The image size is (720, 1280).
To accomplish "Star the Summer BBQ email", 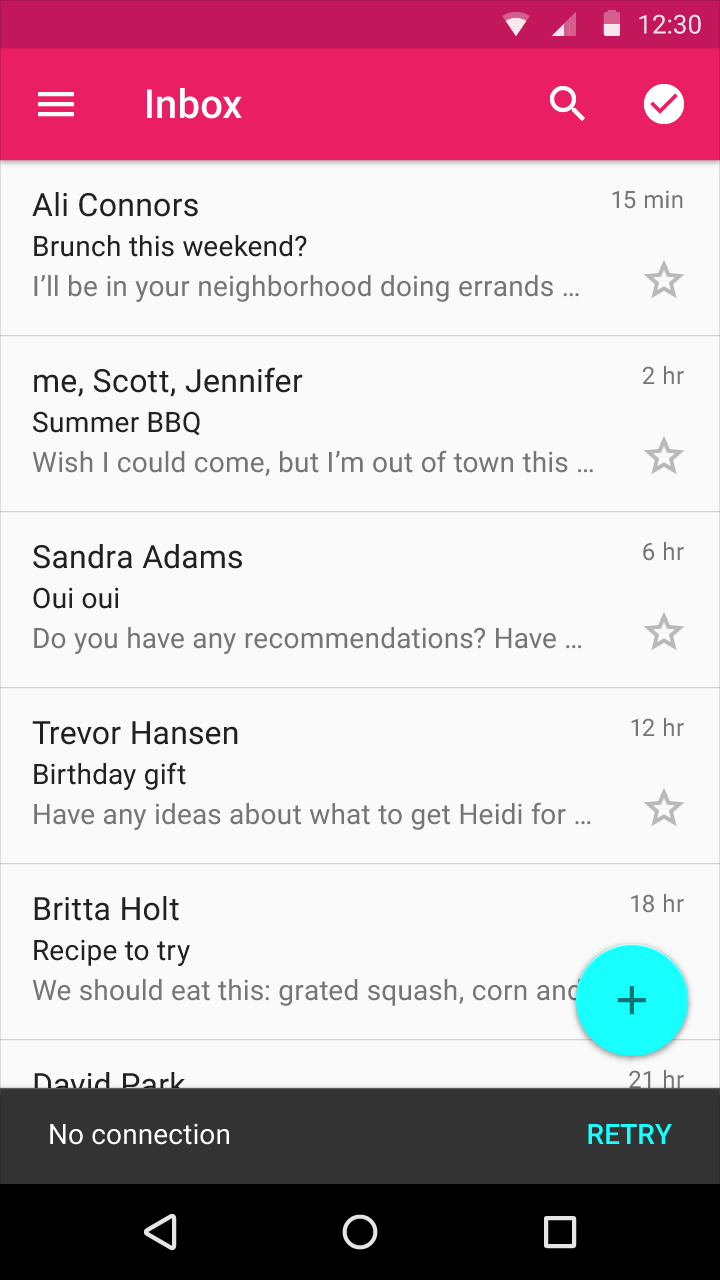I will [663, 457].
